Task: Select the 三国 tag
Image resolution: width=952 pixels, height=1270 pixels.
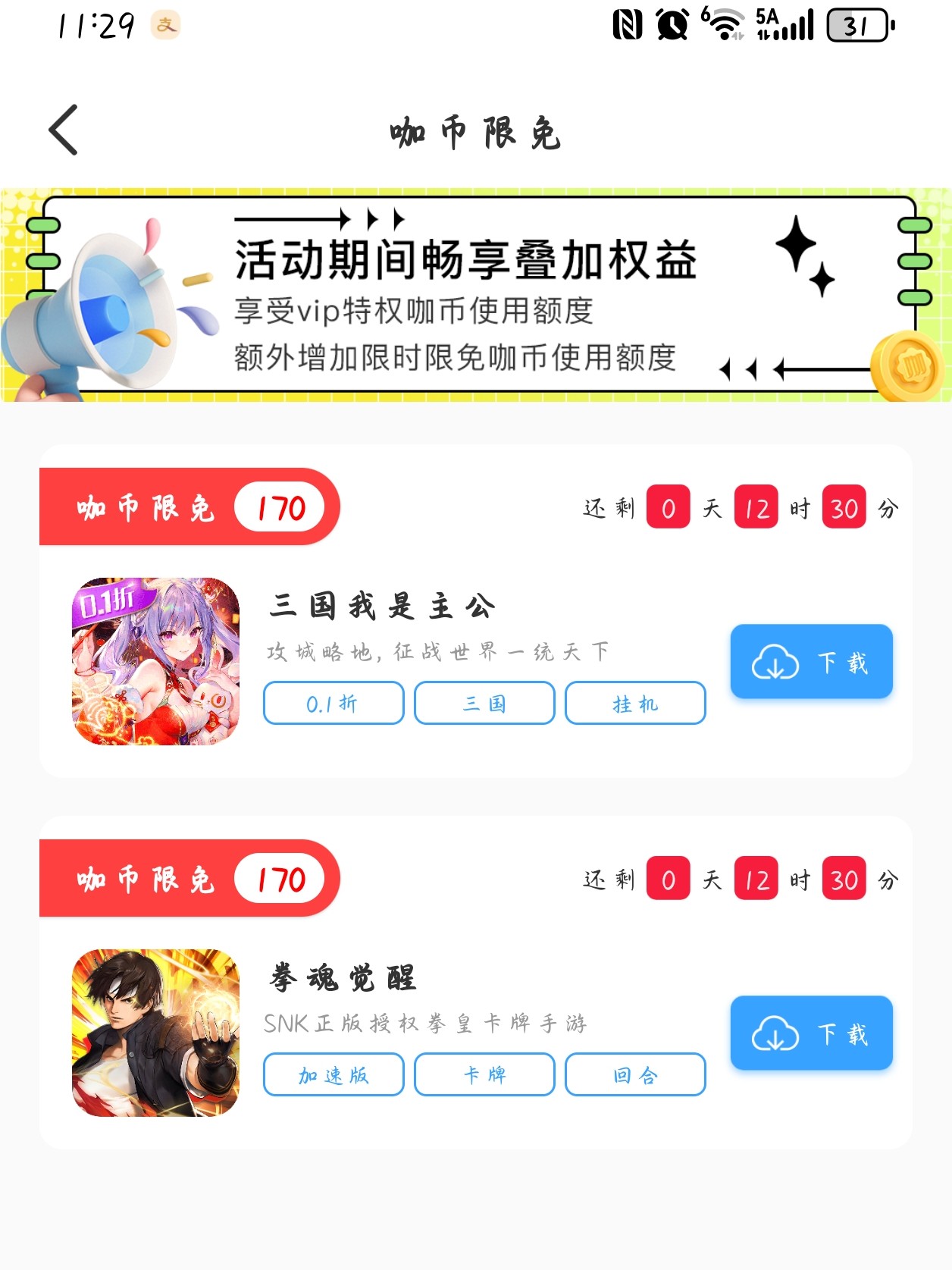Action: click(x=484, y=704)
